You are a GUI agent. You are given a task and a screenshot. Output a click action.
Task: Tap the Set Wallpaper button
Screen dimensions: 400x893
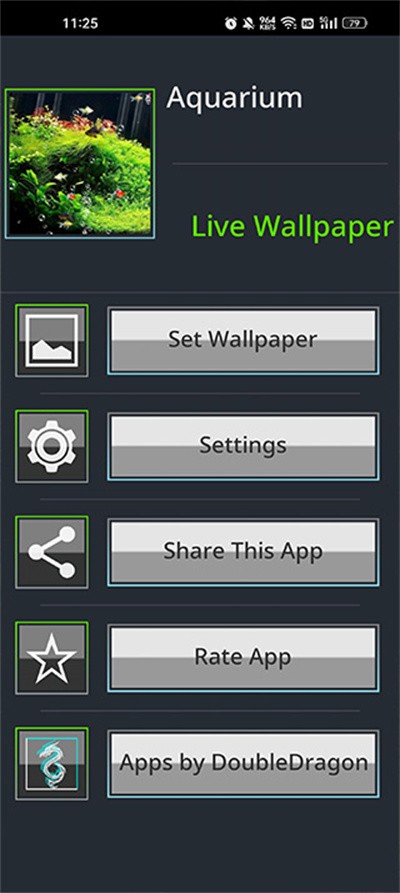click(243, 341)
